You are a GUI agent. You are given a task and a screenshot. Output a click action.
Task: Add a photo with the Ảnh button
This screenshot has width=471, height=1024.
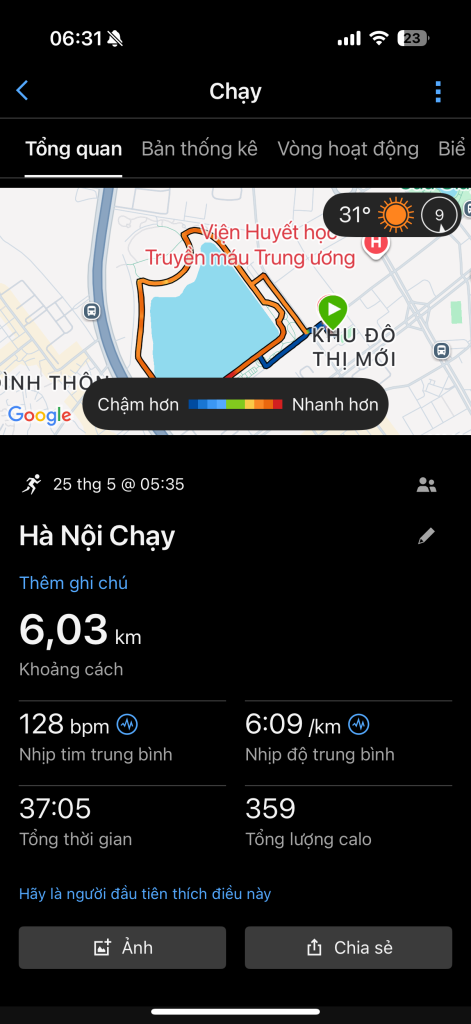[x=122, y=948]
